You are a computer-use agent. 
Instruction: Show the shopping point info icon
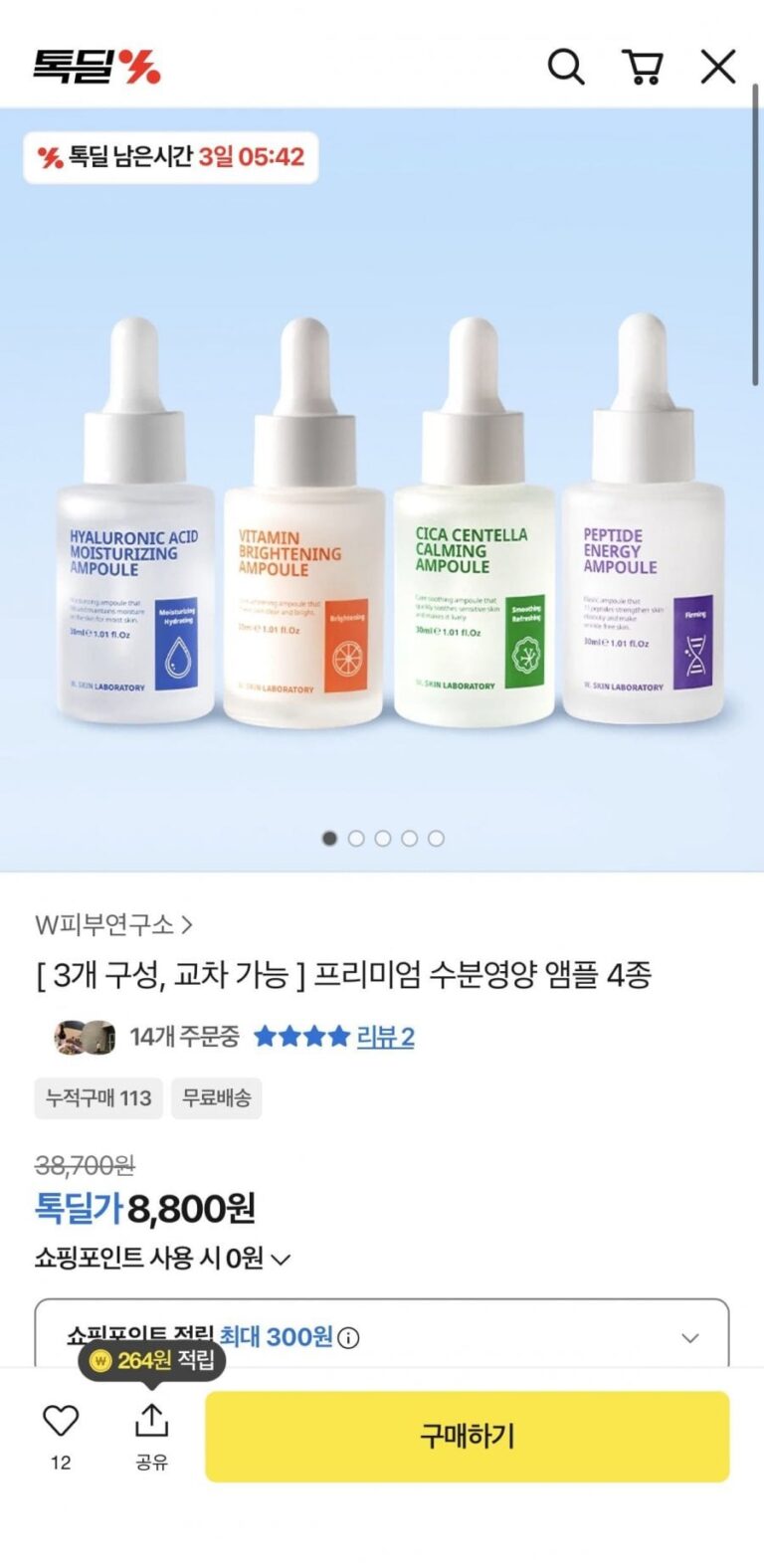[x=348, y=1338]
